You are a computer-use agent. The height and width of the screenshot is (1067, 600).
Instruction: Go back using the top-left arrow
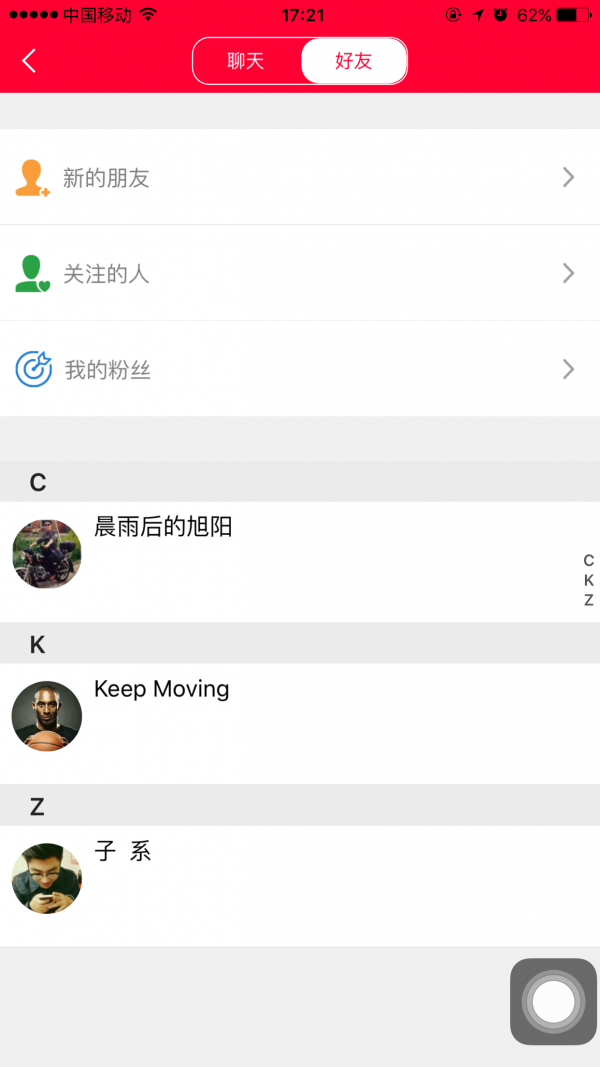point(29,61)
